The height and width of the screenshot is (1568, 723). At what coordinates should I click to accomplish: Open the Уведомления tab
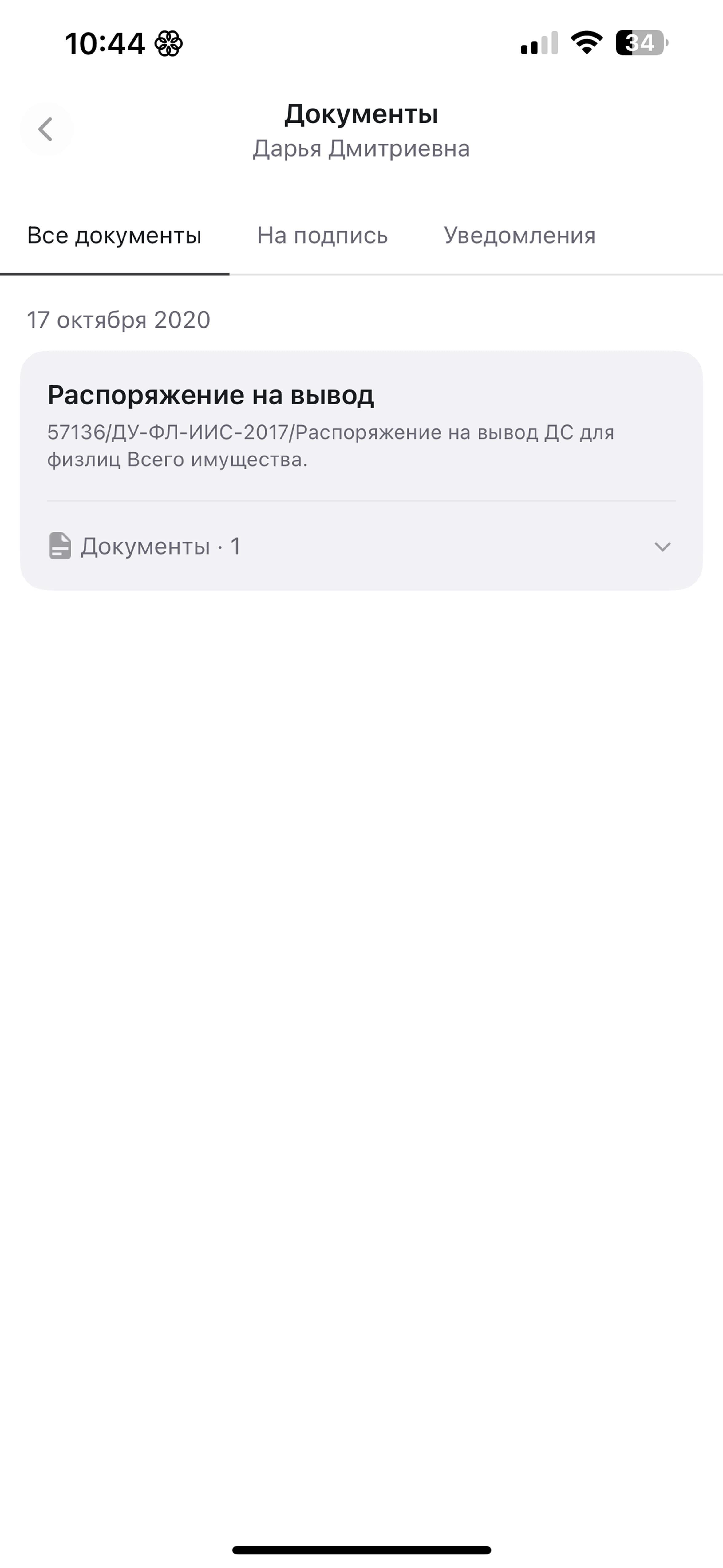(x=520, y=236)
